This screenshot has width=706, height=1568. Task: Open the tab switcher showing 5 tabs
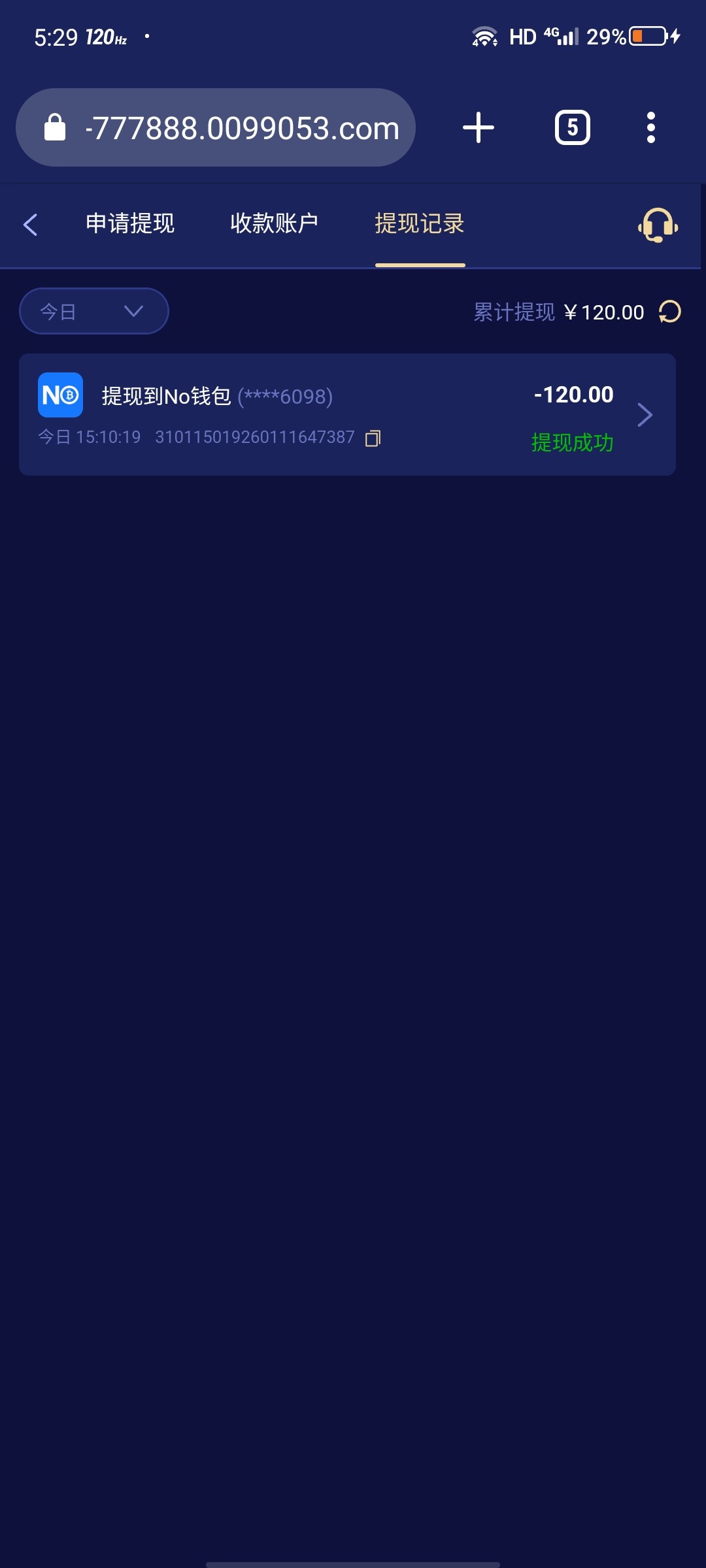[x=572, y=127]
